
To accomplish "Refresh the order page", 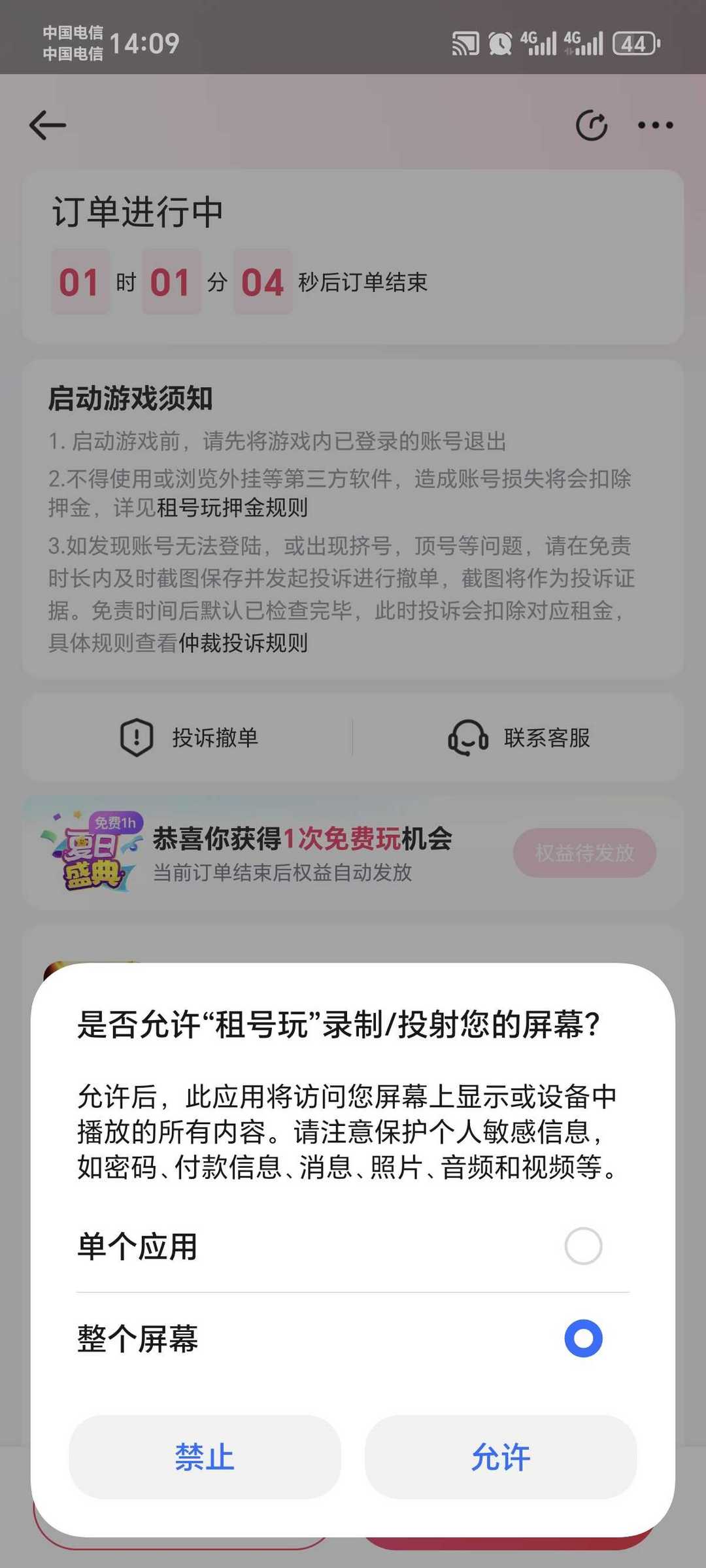I will click(591, 126).
